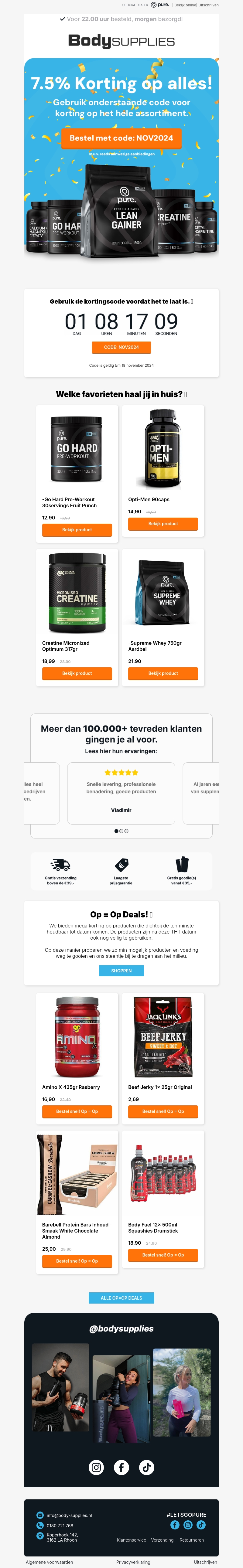Order Amino X 435gr Rasberry deal
The image size is (243, 1568).
77,1111
